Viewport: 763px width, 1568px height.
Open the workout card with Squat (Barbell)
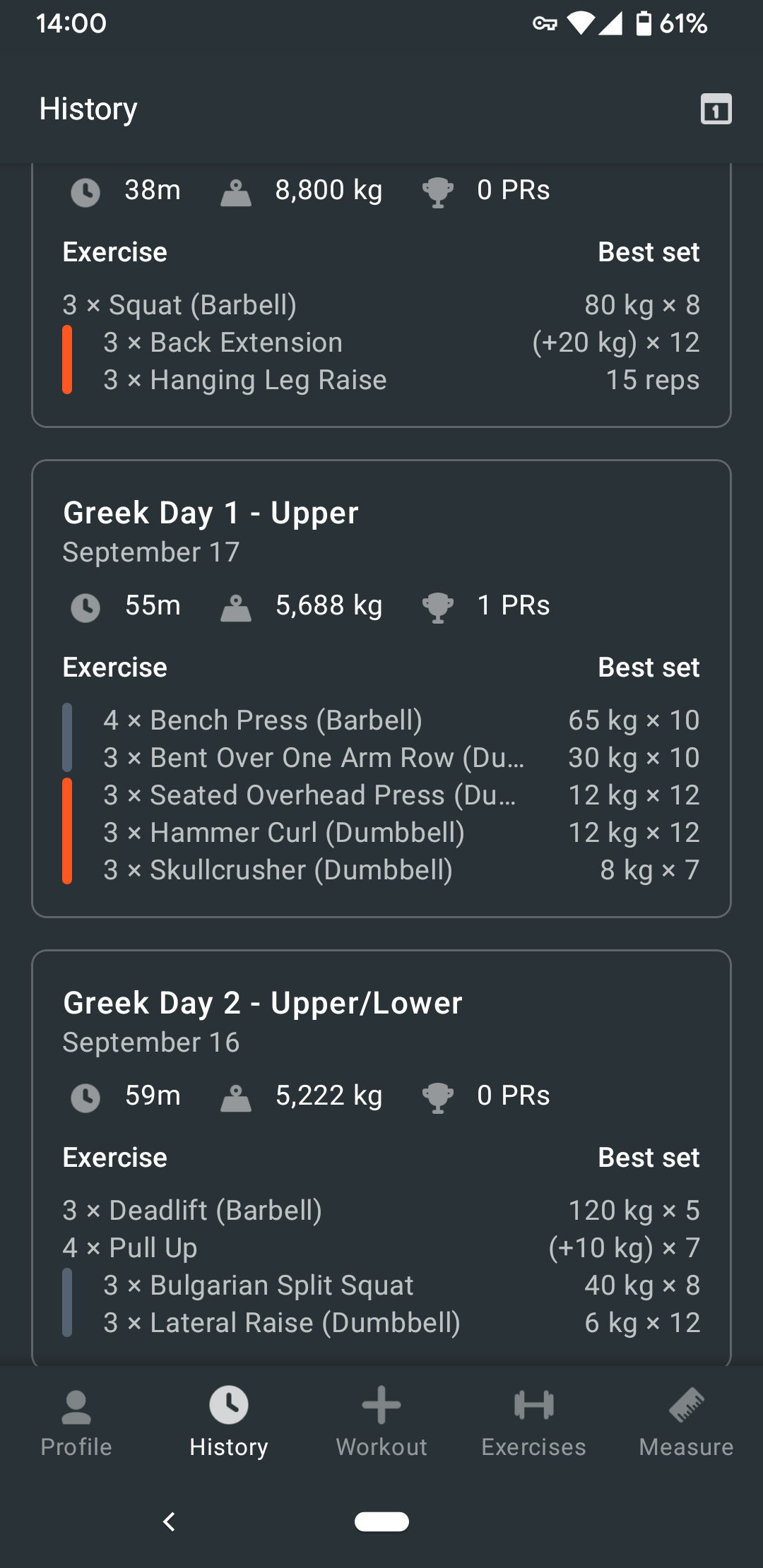[x=381, y=295]
